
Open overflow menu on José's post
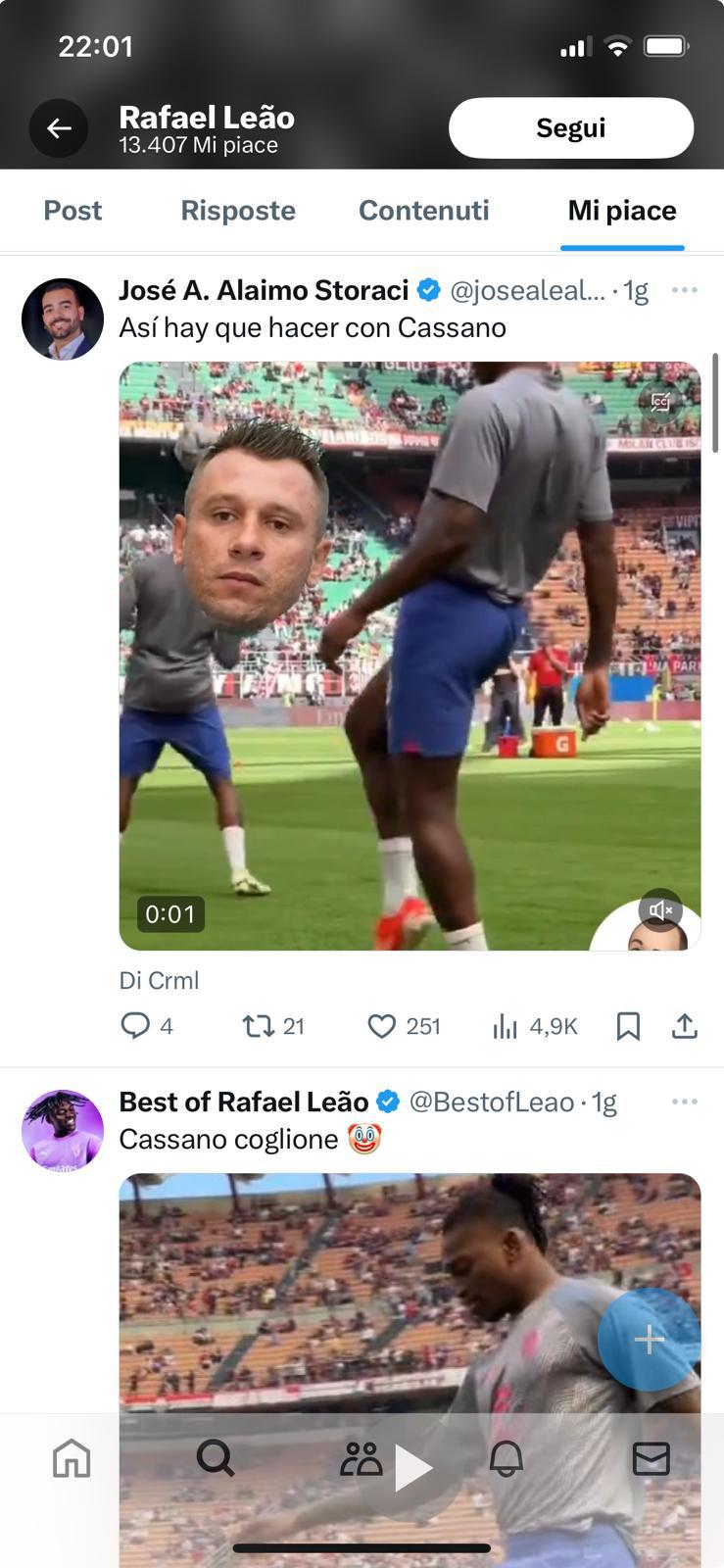tap(684, 290)
